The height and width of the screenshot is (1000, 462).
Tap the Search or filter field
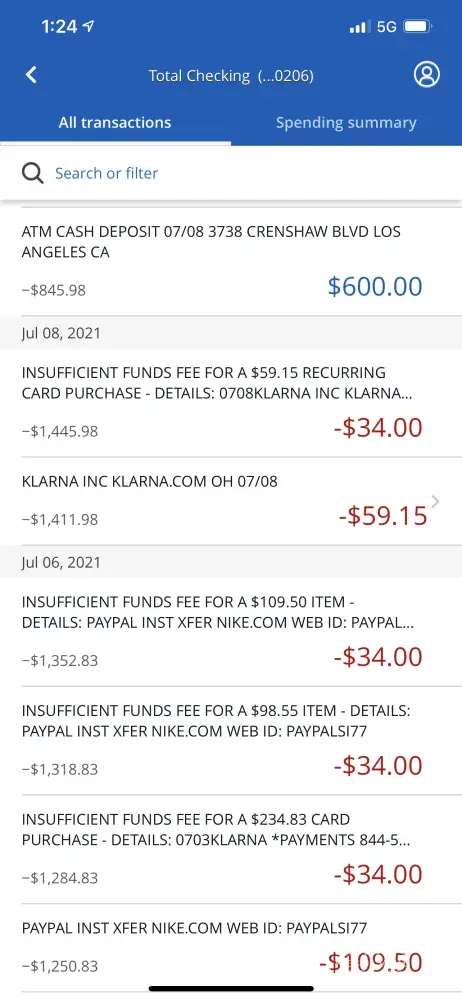tap(231, 173)
